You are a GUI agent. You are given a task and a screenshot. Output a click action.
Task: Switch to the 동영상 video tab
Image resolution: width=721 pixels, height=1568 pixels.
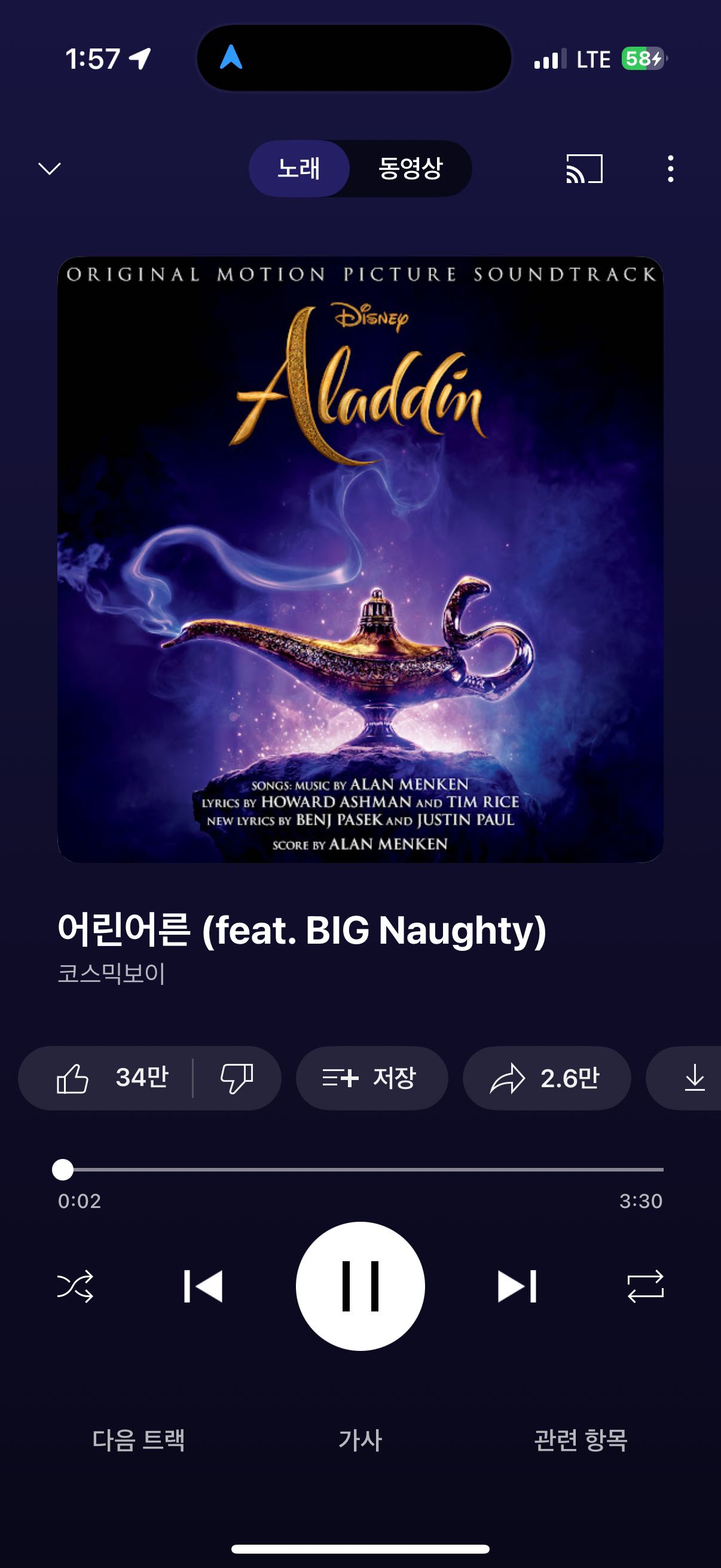(410, 169)
